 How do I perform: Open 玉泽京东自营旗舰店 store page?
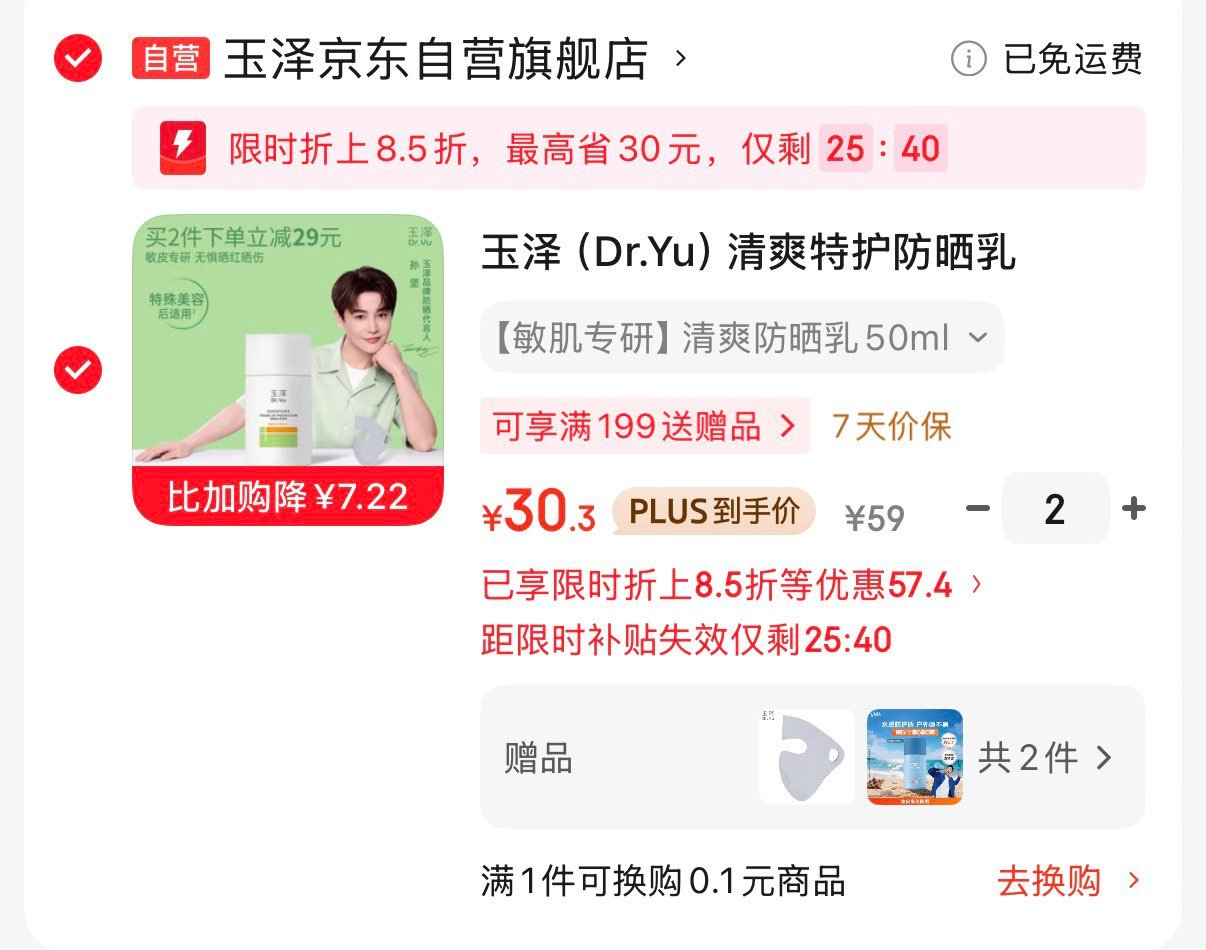435,59
